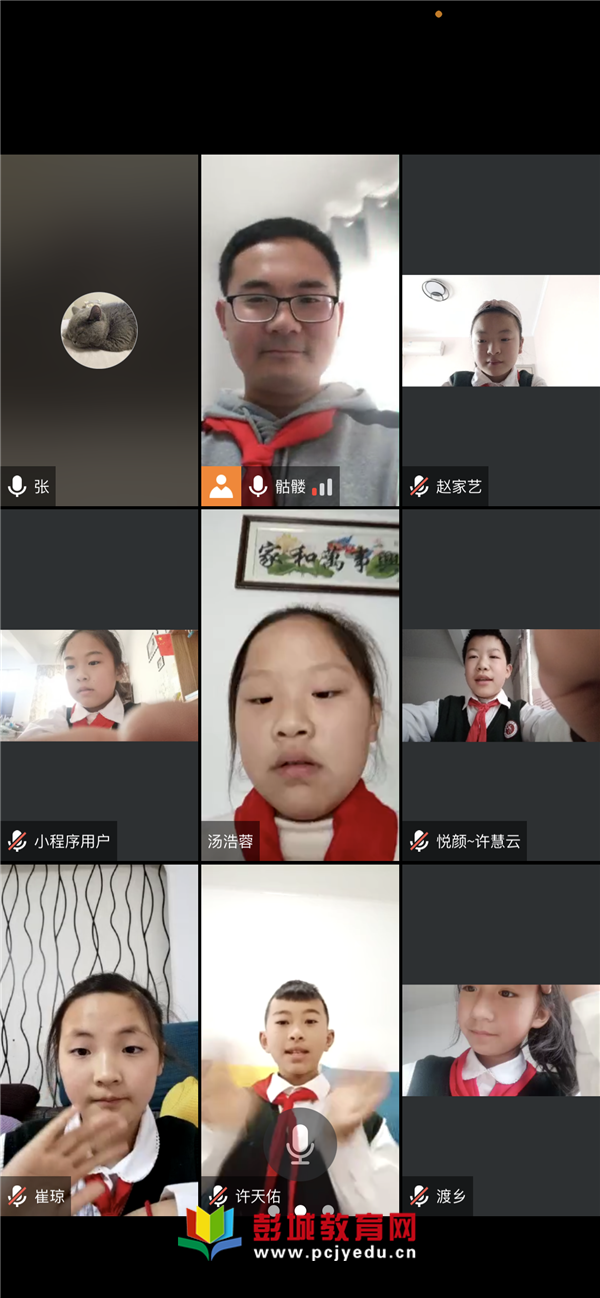Select 渡乡's video tile

(x=500, y=1040)
